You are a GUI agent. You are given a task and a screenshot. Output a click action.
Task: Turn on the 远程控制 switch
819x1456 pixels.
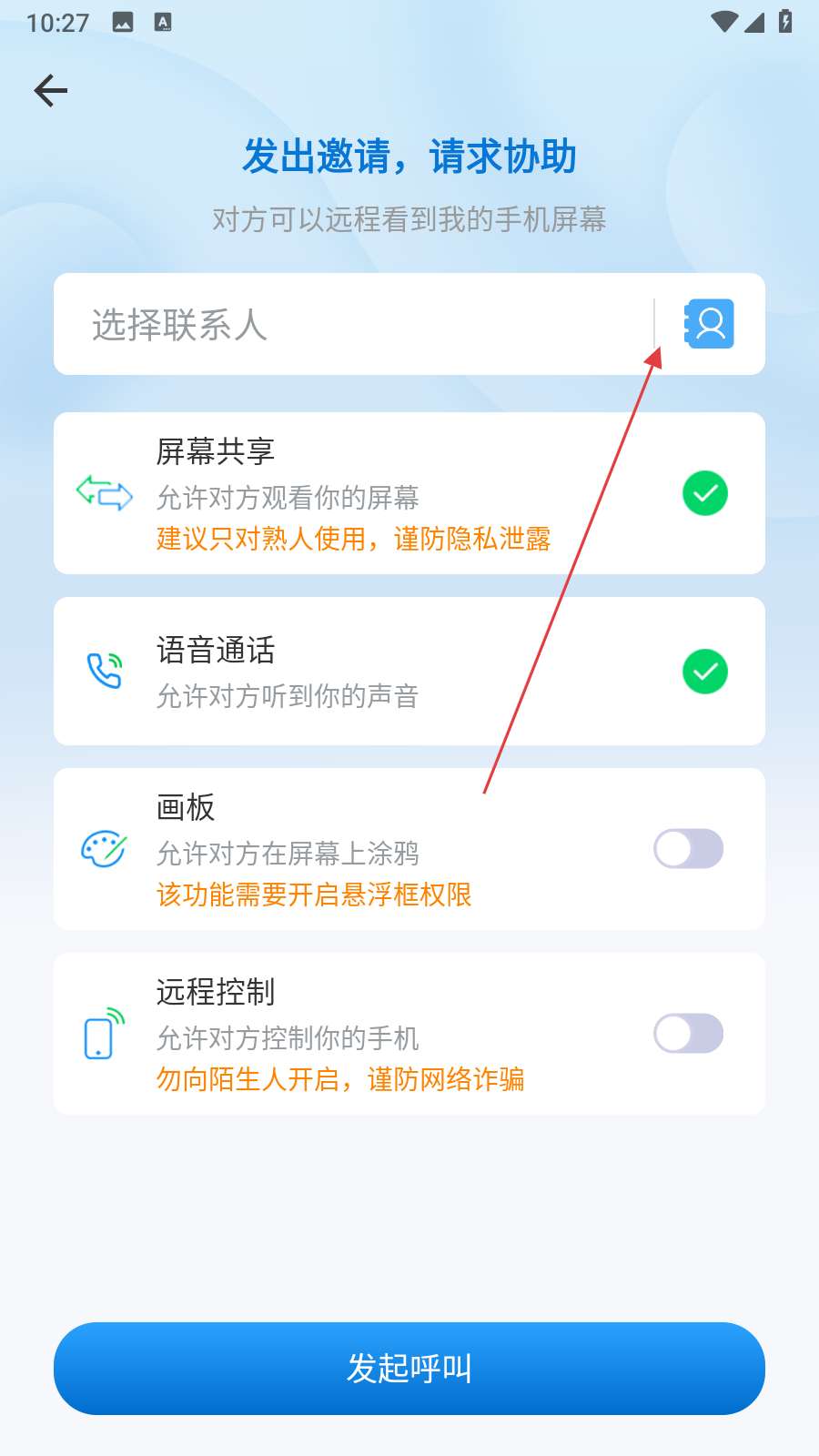pyautogui.click(x=688, y=1034)
